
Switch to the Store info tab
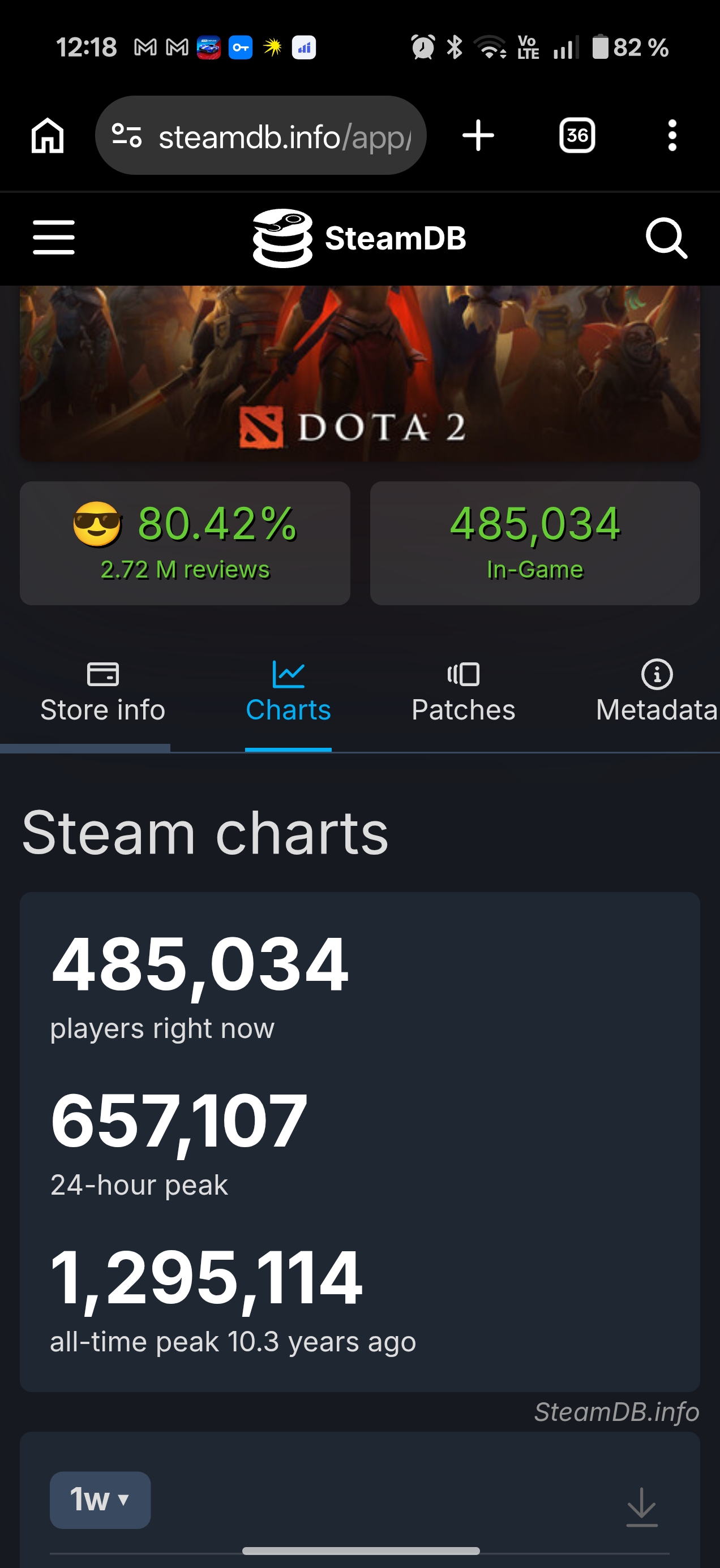(102, 694)
